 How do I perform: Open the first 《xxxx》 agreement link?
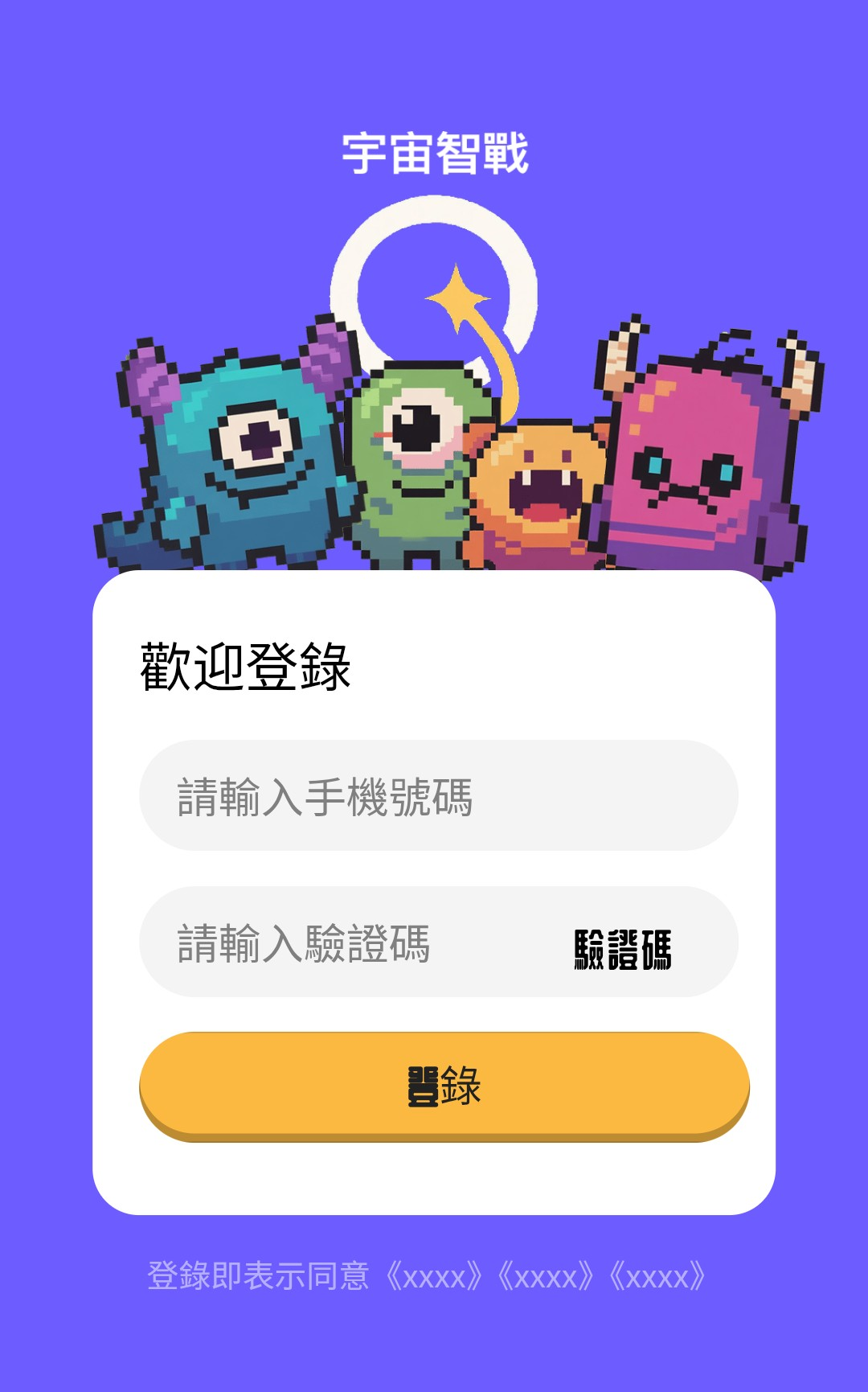pyautogui.click(x=434, y=1277)
